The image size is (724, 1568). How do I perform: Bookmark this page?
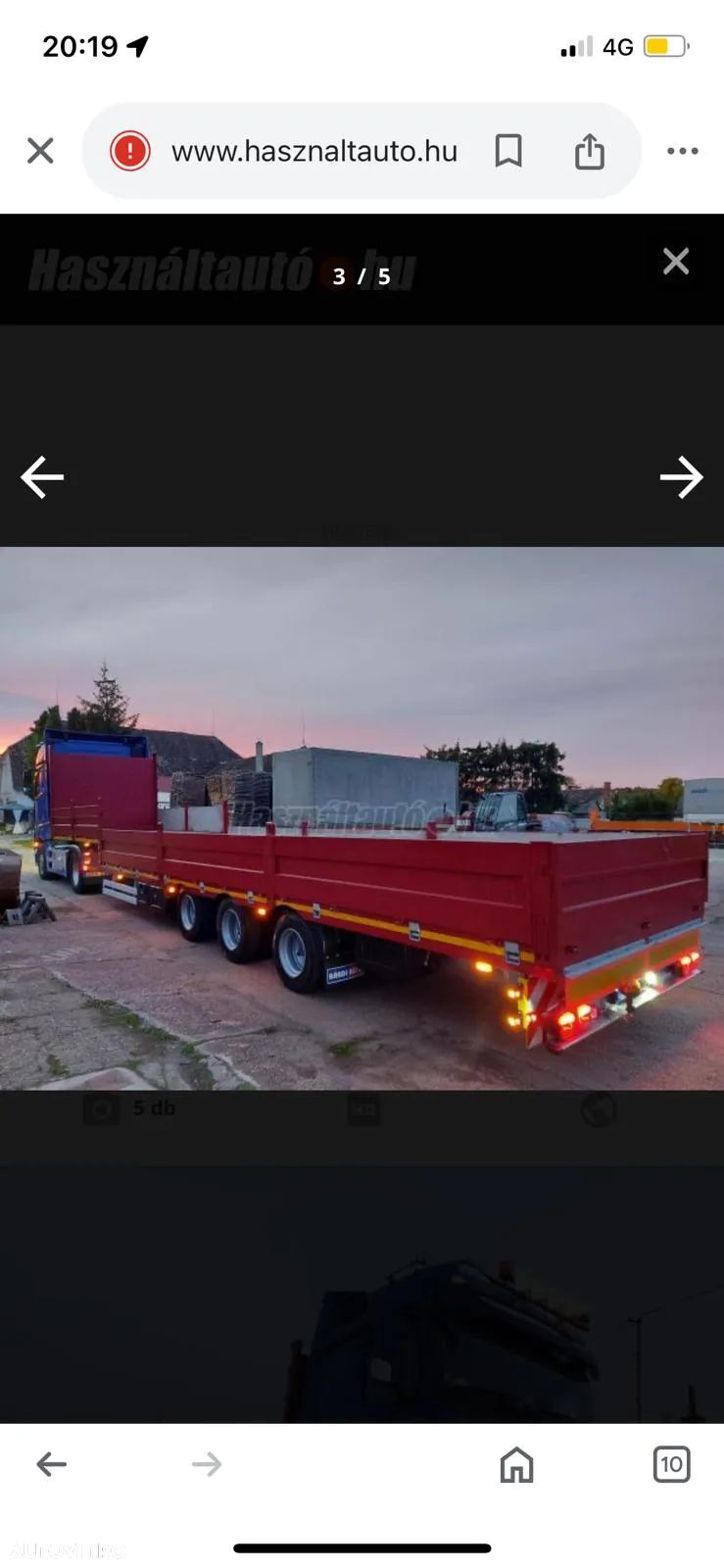coord(507,151)
